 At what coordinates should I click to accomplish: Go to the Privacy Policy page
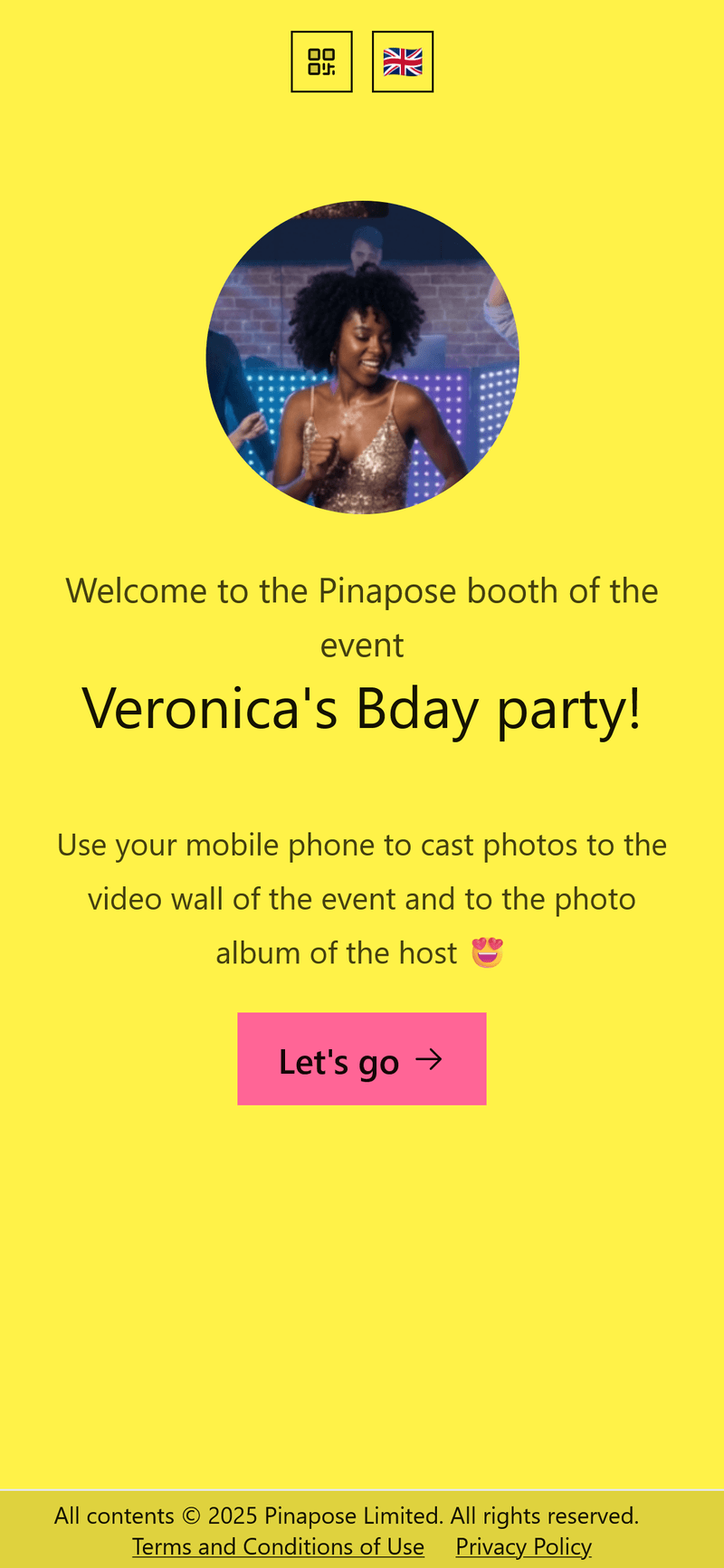tap(523, 1547)
